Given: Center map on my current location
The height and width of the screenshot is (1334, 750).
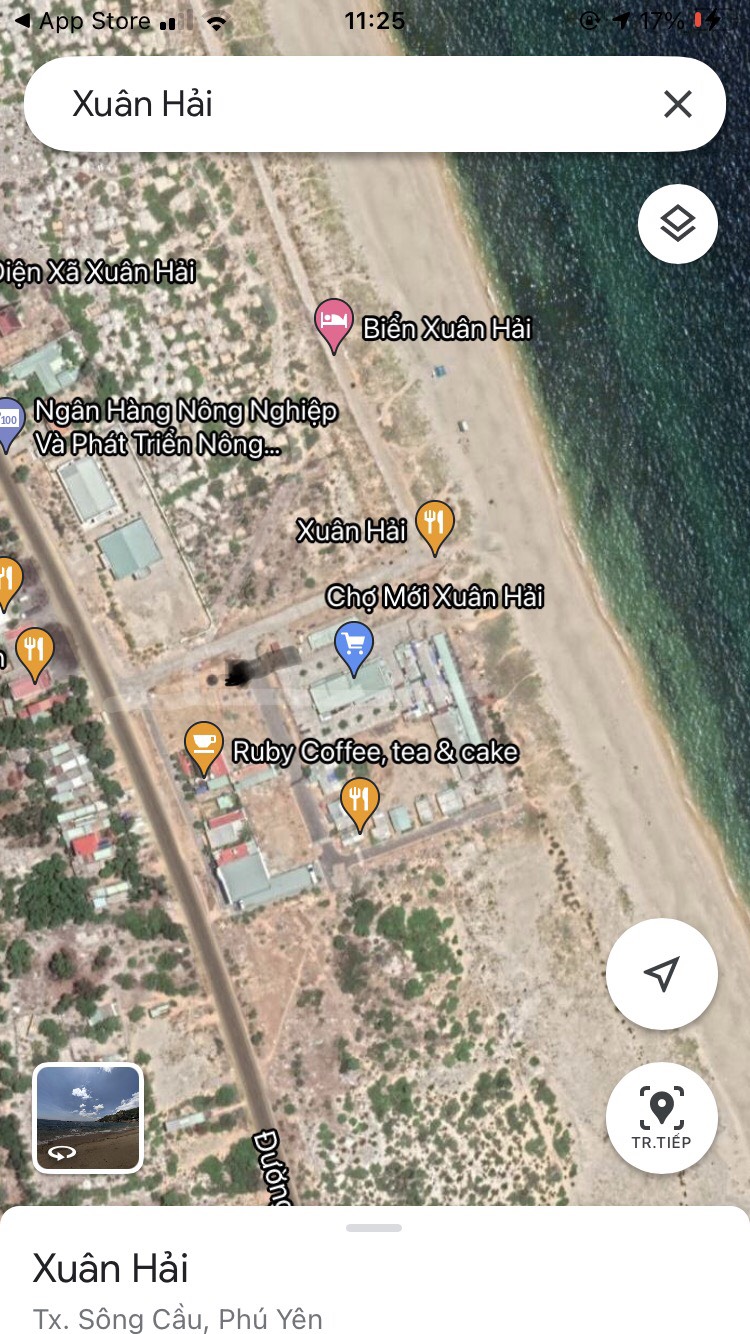Looking at the screenshot, I should 662,974.
